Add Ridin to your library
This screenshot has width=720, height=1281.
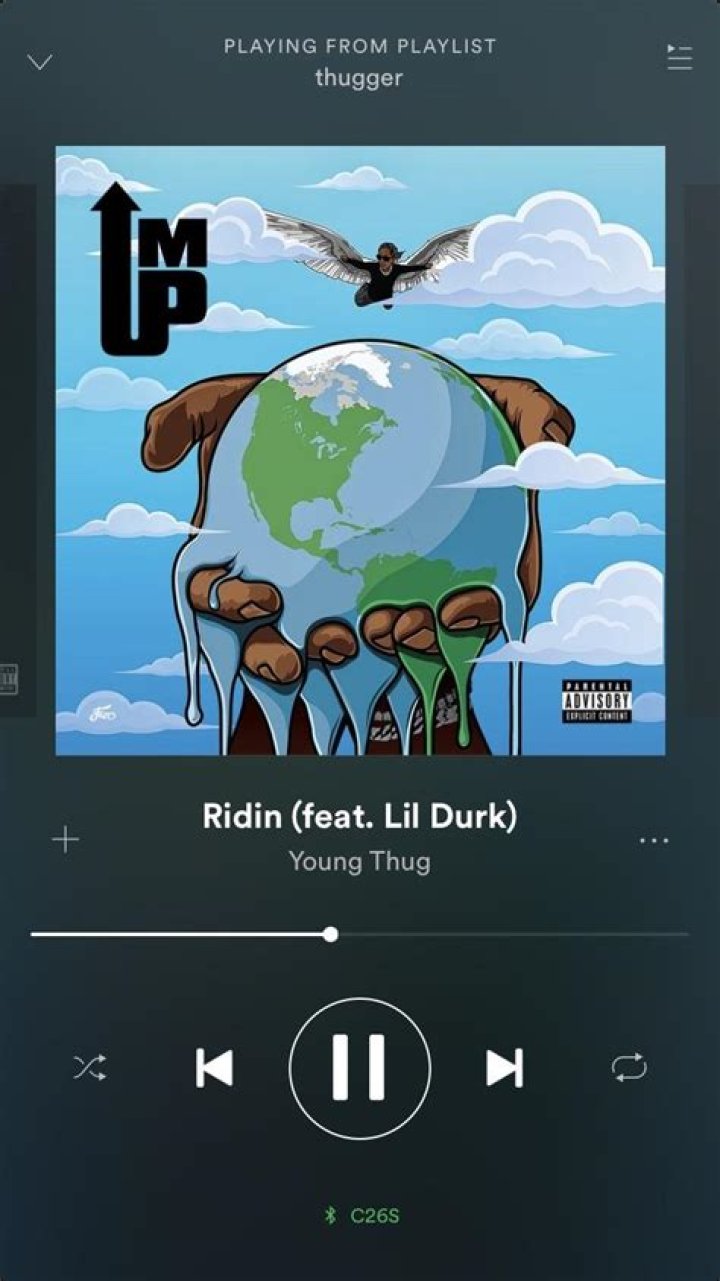point(65,840)
